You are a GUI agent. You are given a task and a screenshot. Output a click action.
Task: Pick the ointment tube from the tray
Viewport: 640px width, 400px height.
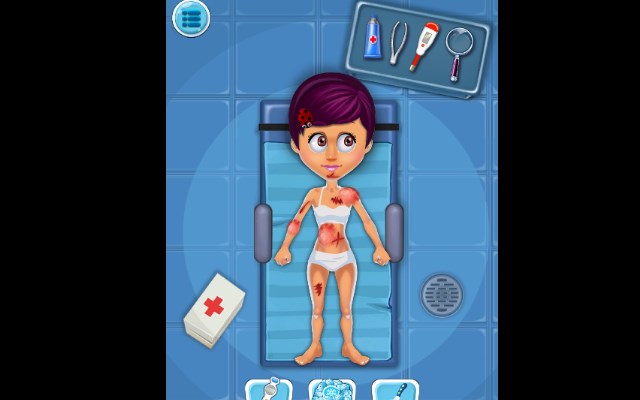(x=372, y=40)
